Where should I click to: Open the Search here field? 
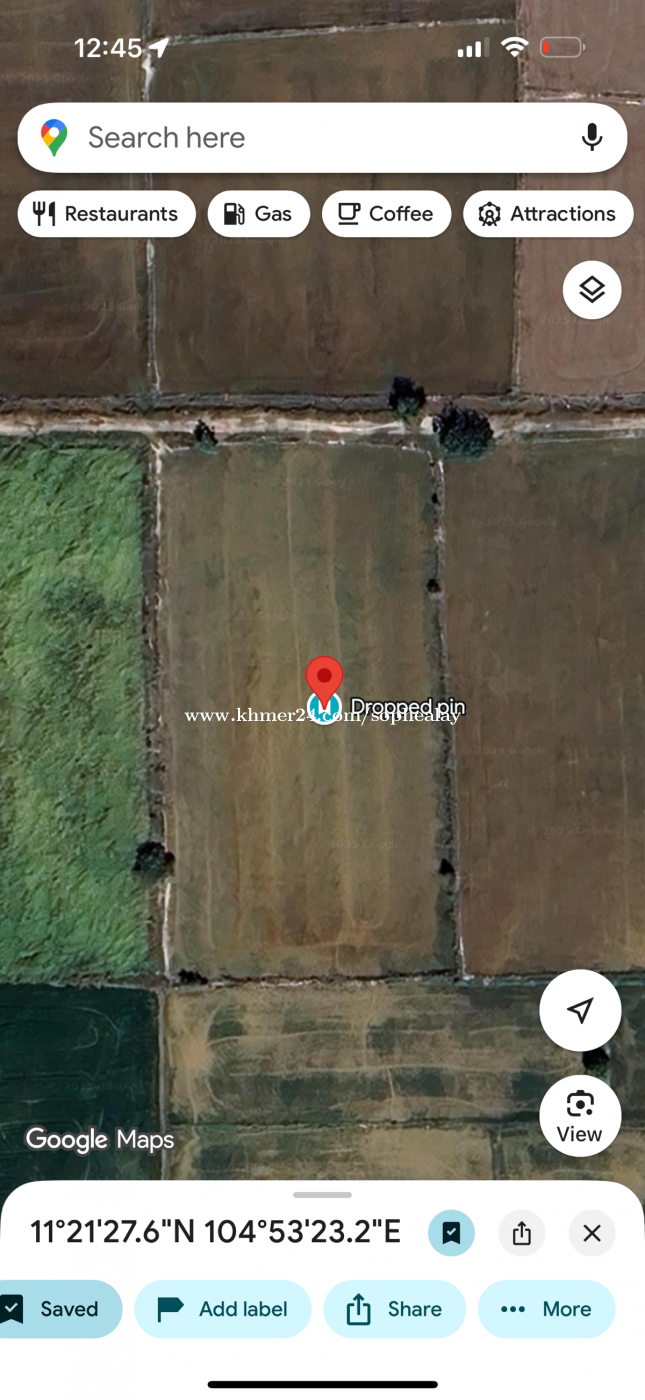click(x=300, y=138)
